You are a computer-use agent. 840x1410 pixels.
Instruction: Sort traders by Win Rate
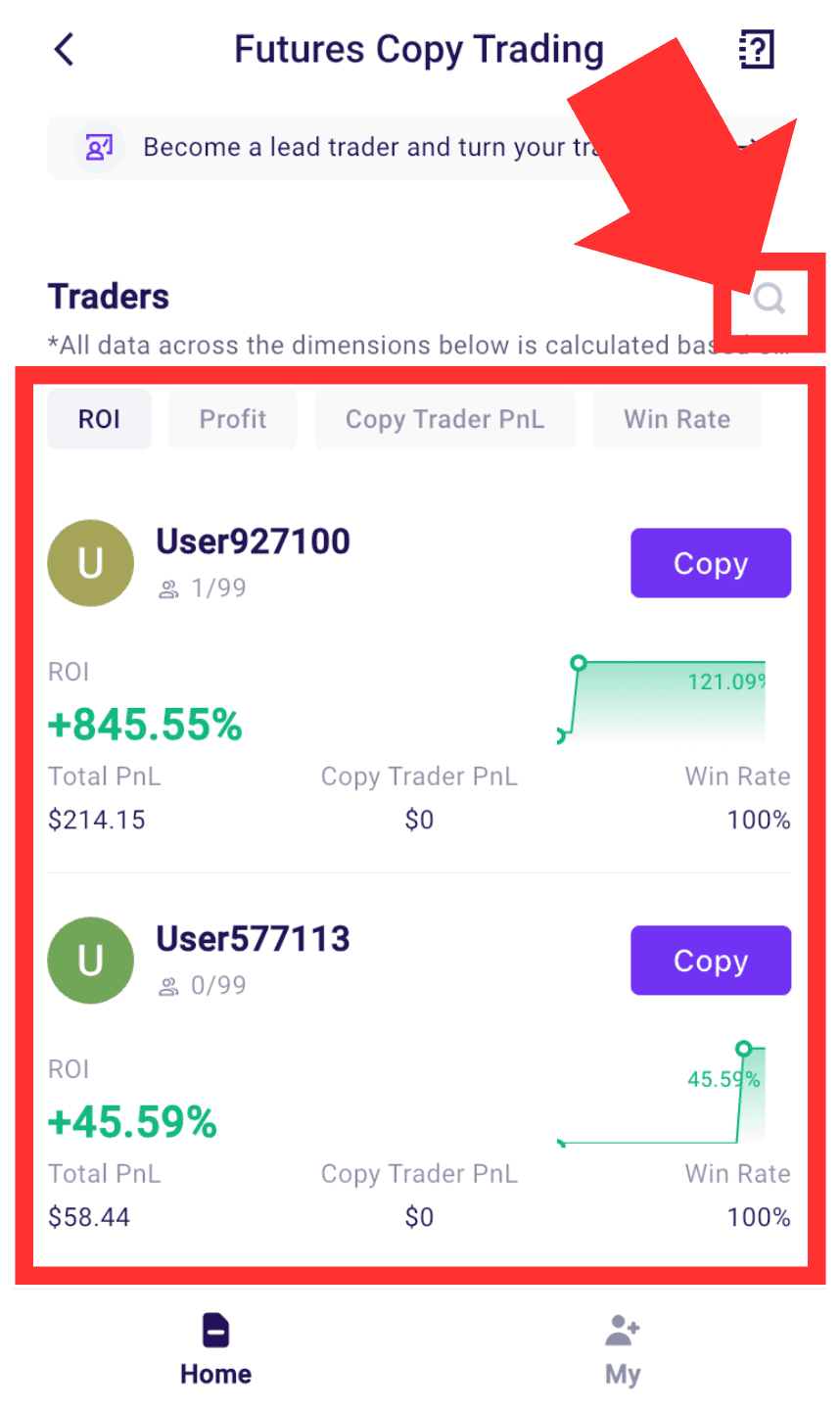pyautogui.click(x=677, y=419)
